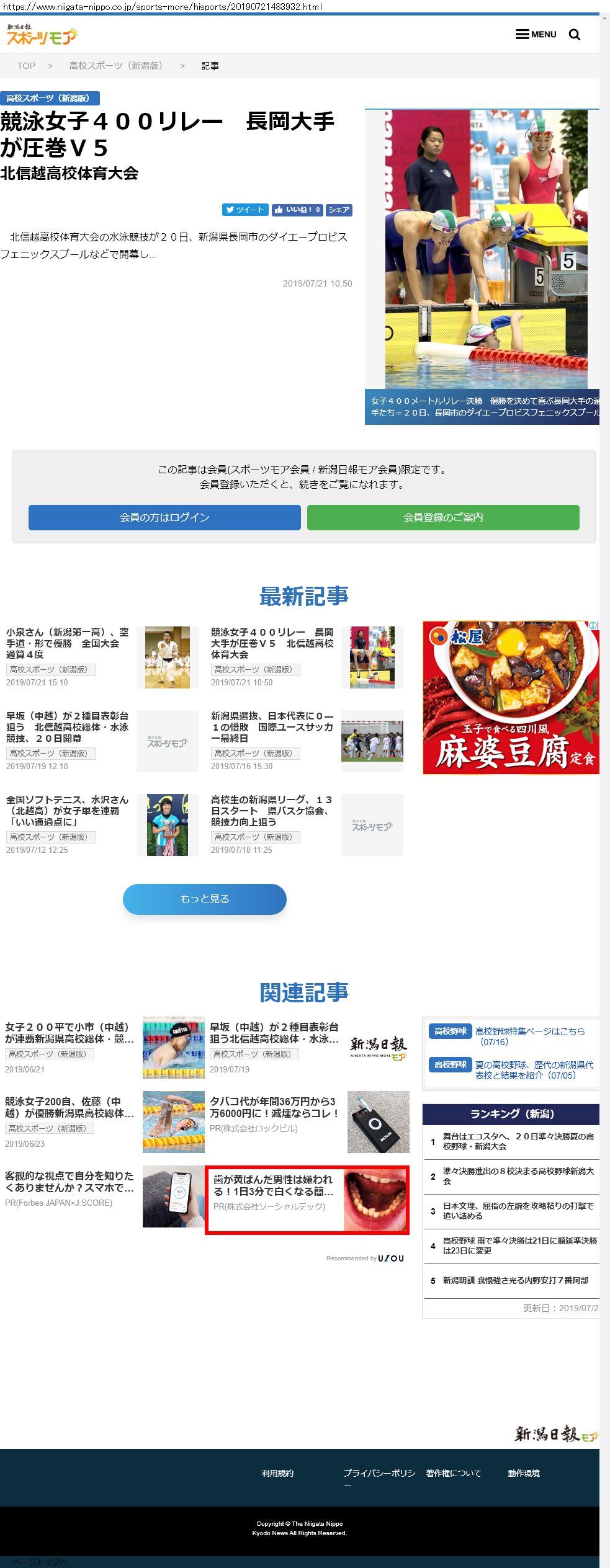Open 著作権について in the footer
This screenshot has width=610, height=1568.
click(x=453, y=1473)
